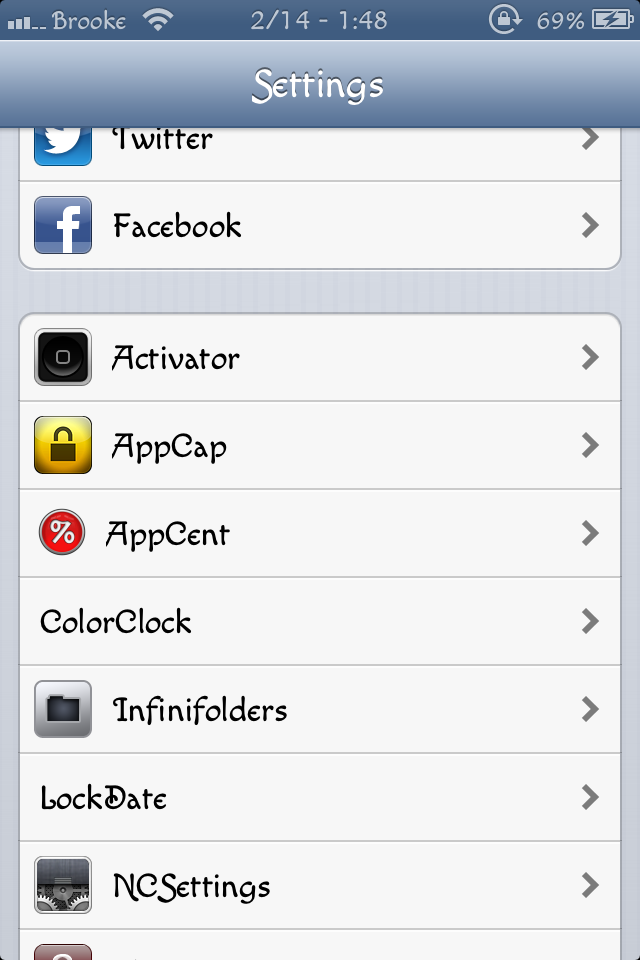Select the AppCent row

click(320, 534)
